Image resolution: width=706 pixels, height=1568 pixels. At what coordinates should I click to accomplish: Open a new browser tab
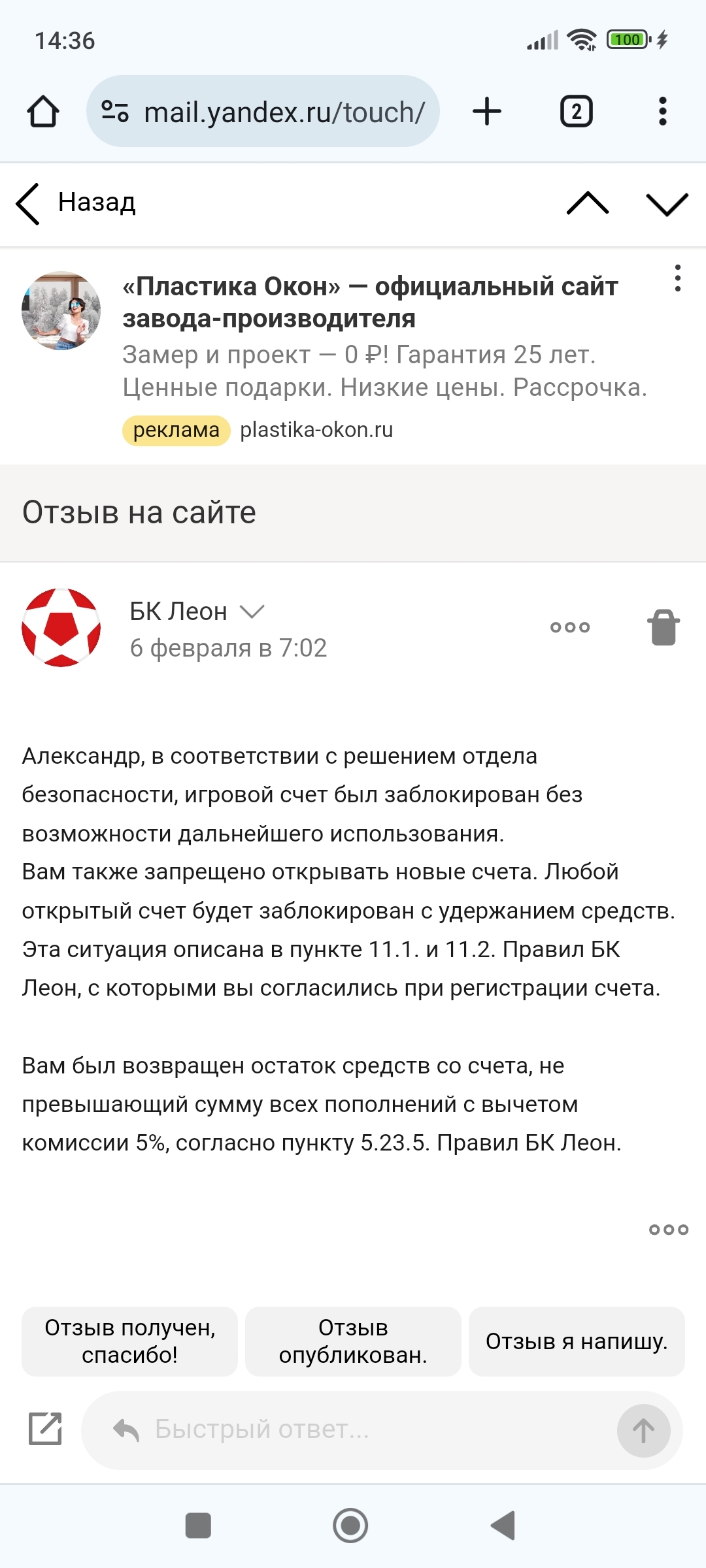[x=487, y=112]
